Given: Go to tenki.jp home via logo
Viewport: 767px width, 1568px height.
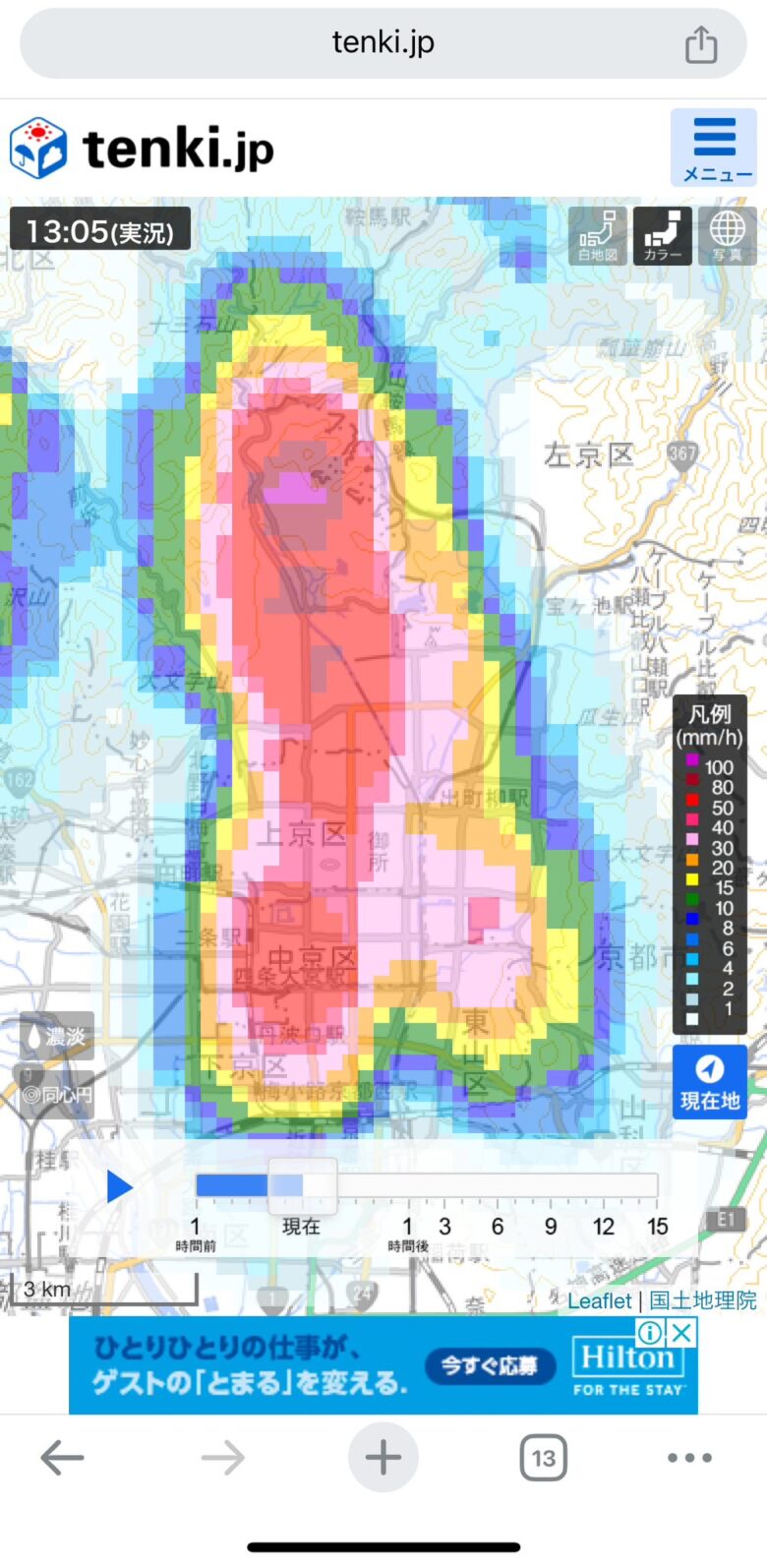Looking at the screenshot, I should pyautogui.click(x=143, y=149).
